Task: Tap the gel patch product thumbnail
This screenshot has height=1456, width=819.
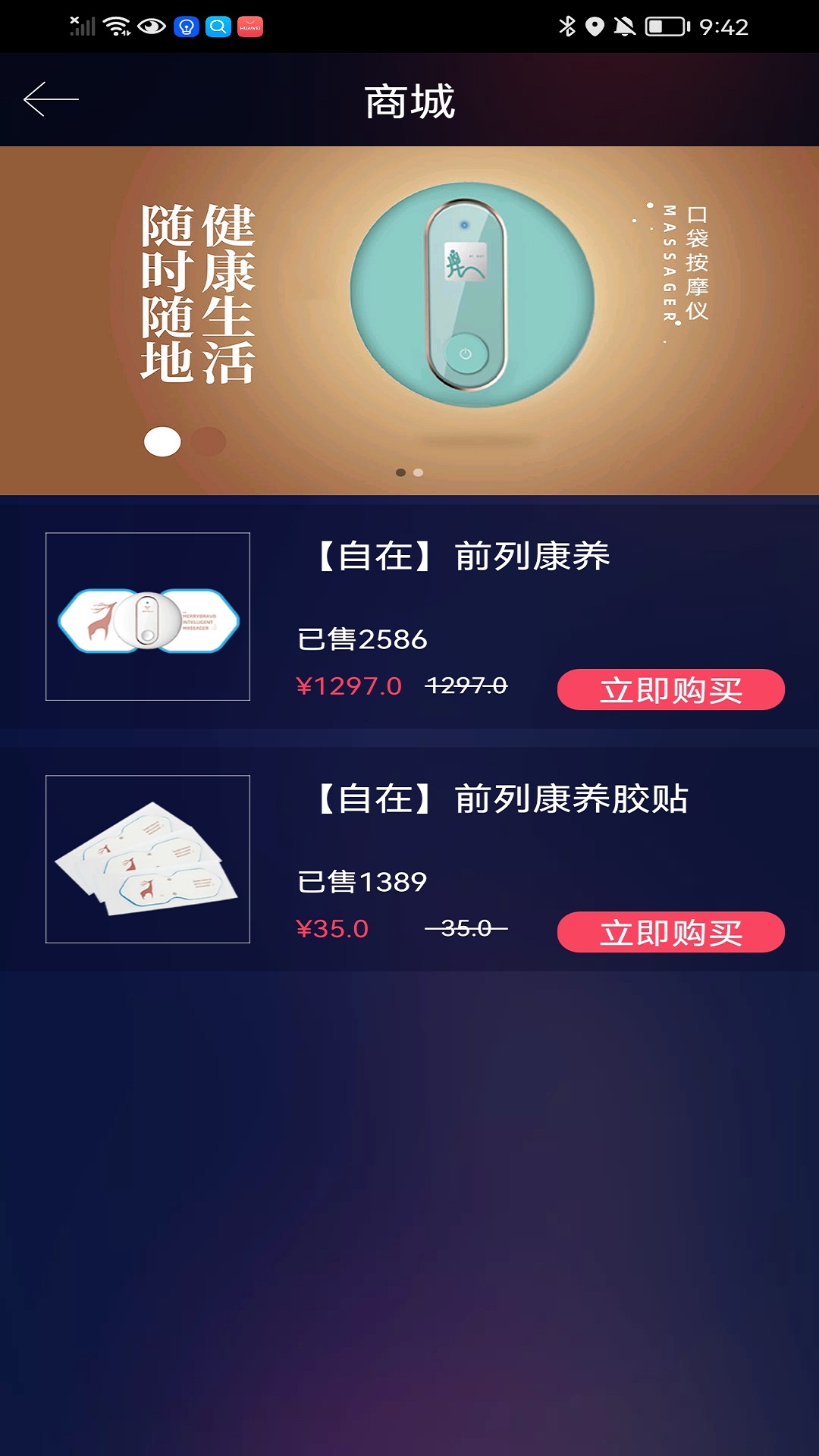Action: tap(148, 858)
